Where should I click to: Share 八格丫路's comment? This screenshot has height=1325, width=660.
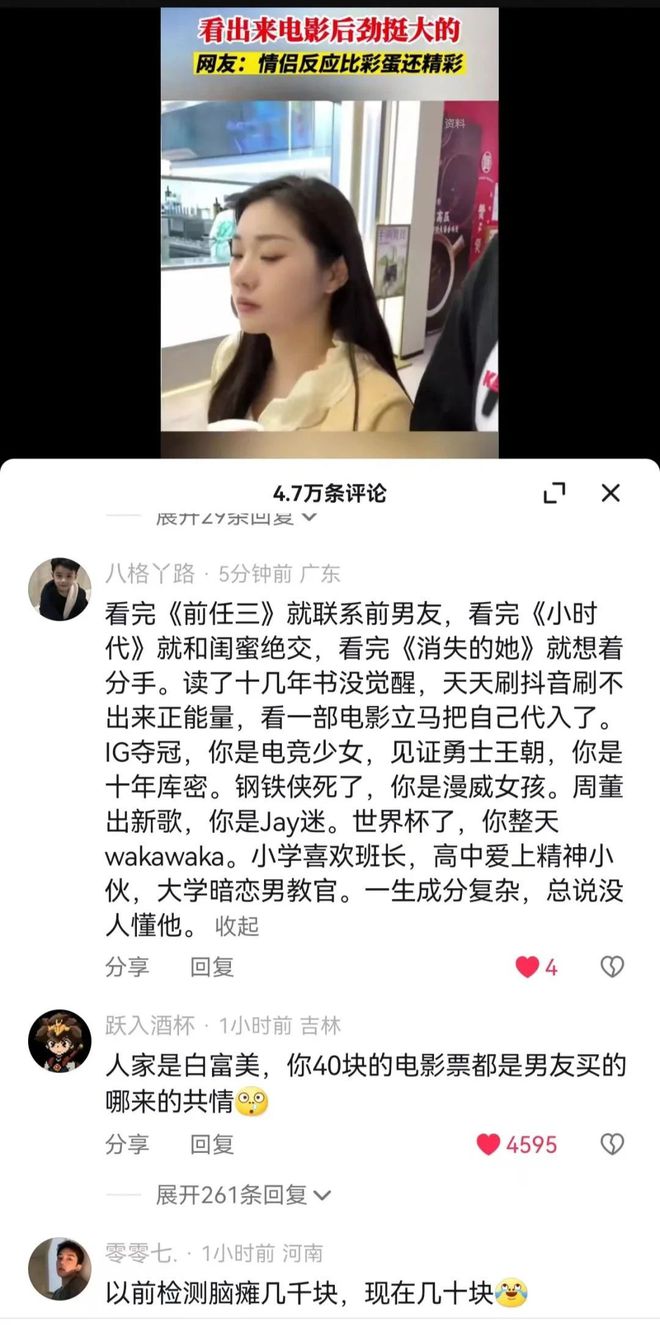tap(127, 966)
